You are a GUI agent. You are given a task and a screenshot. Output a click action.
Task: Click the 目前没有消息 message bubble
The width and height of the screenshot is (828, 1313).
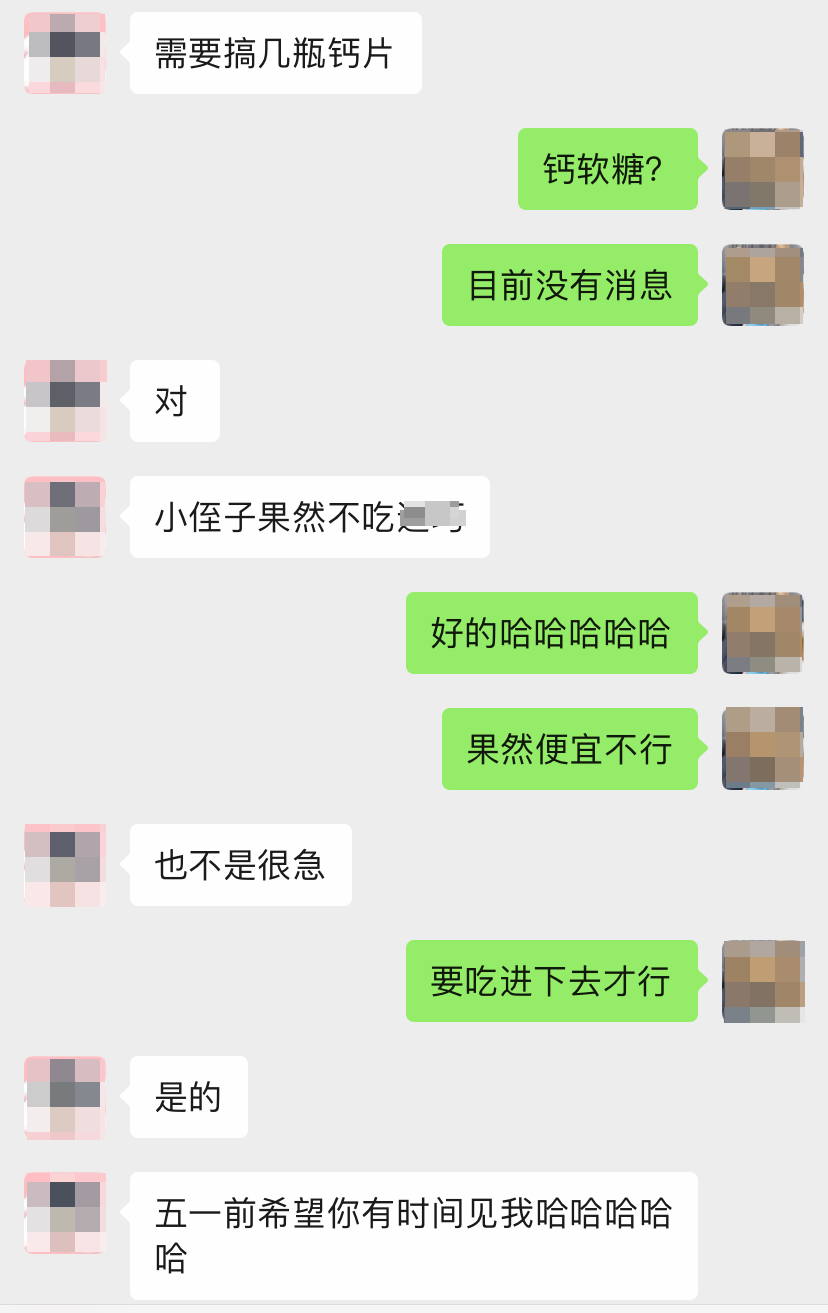[x=570, y=286]
